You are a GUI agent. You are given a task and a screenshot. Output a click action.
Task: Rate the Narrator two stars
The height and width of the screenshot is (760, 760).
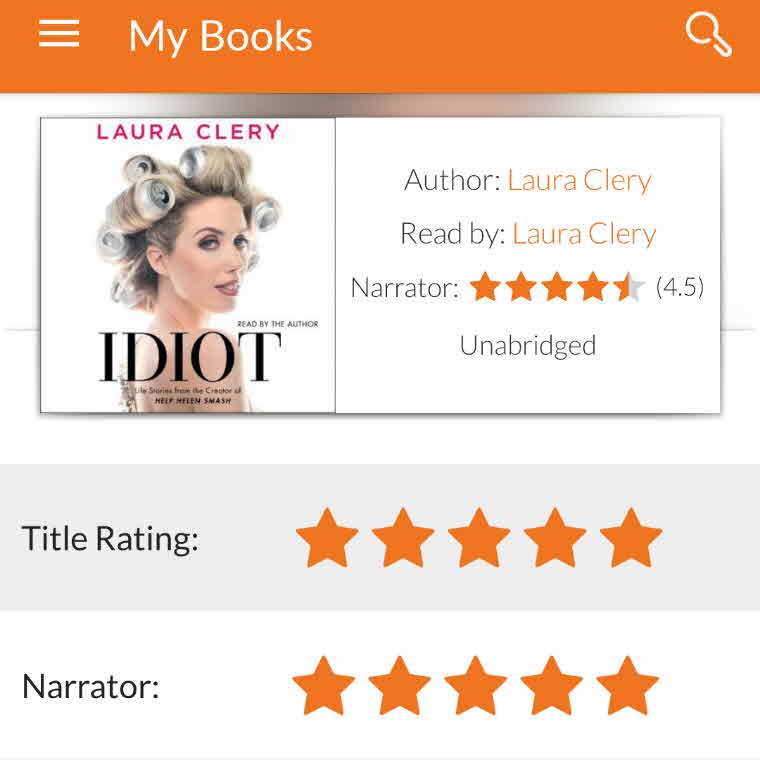[x=399, y=686]
